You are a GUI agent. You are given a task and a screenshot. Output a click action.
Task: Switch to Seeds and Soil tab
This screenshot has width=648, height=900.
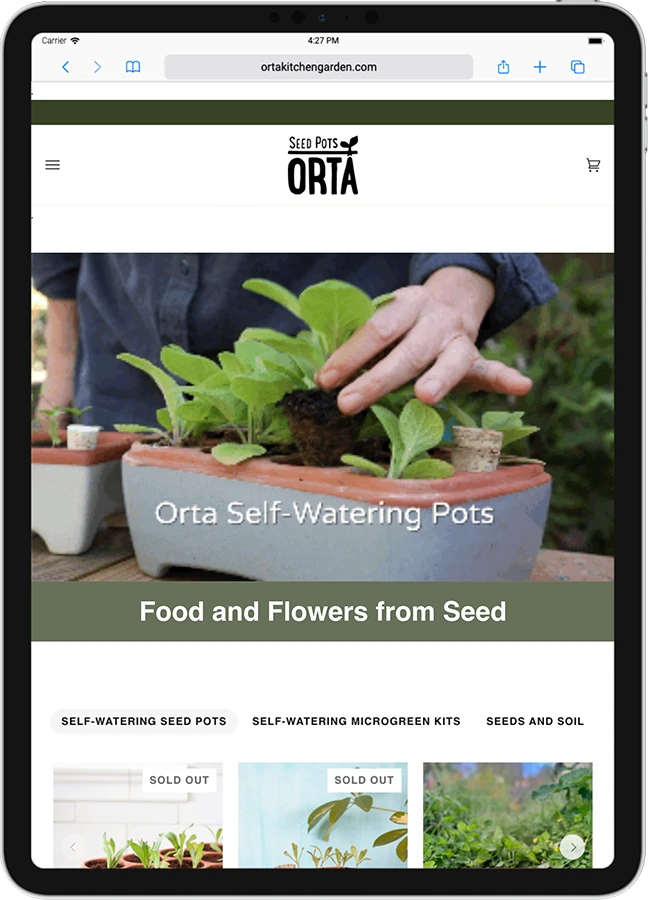534,721
